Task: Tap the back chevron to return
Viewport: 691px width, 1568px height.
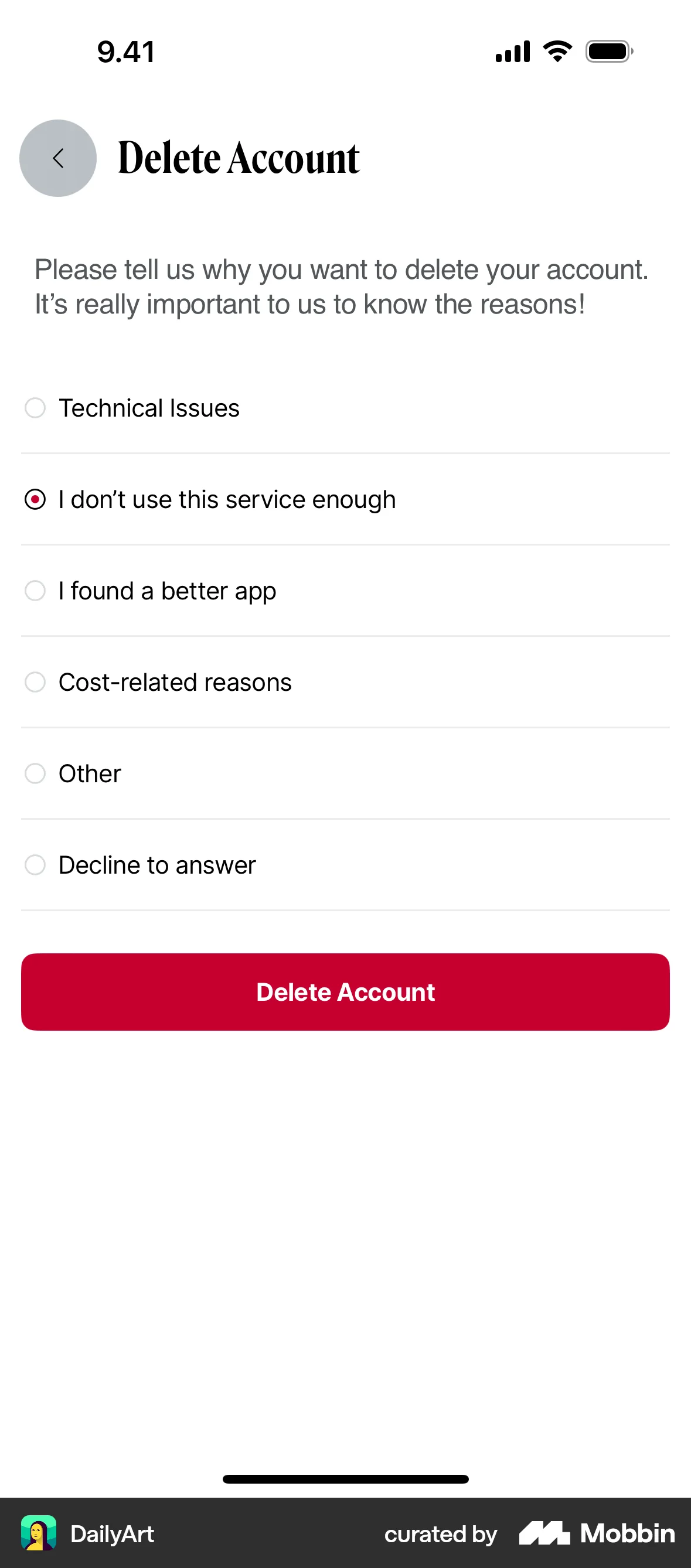Action: (x=57, y=158)
